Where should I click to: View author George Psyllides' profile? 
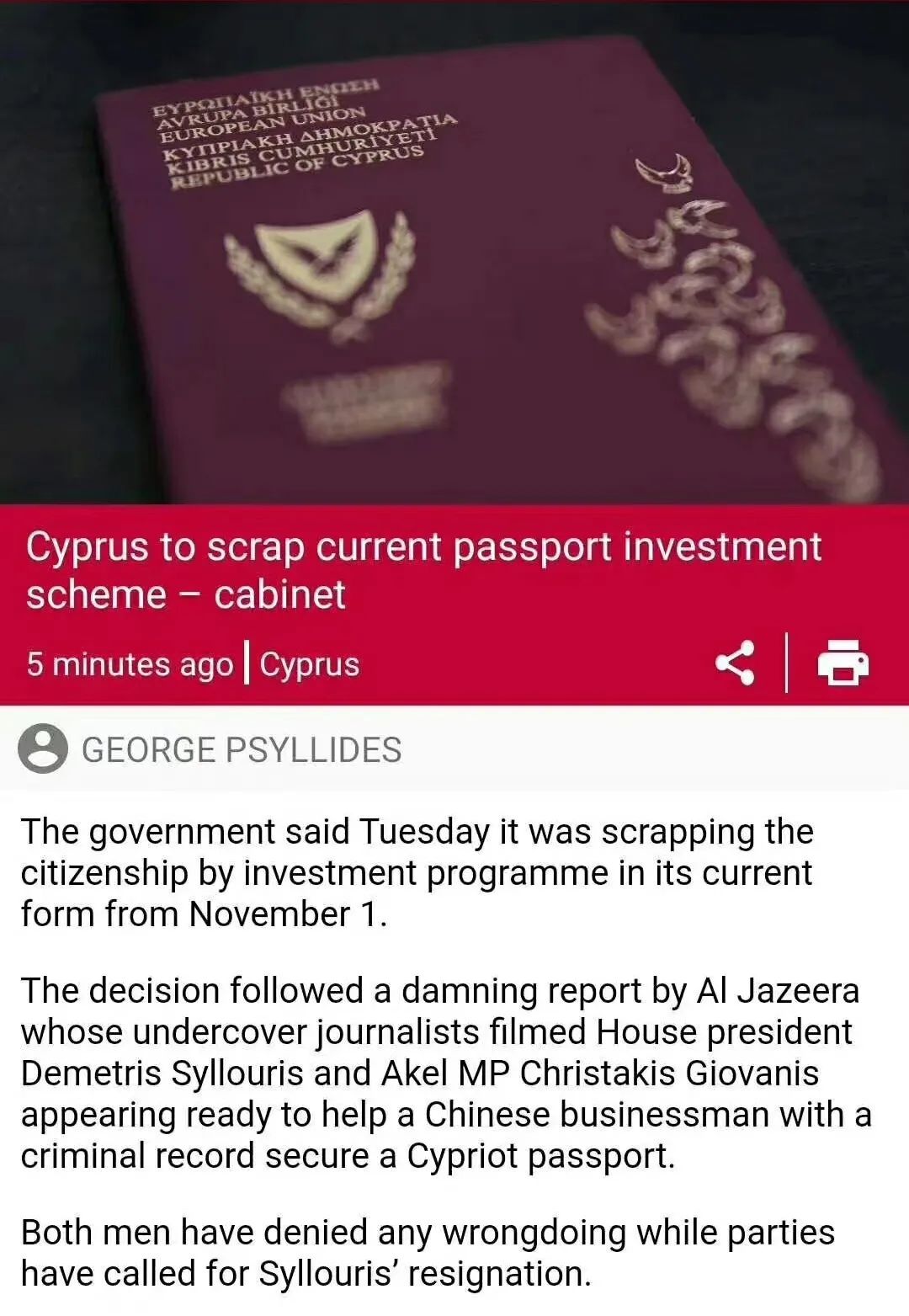[241, 749]
